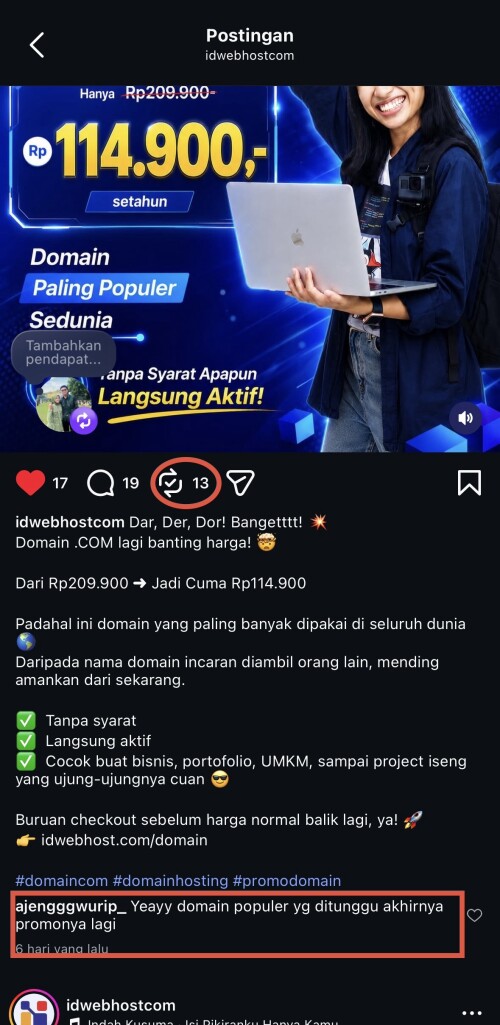
Task: Tap the Tambahkan pendapat bubble
Action: click(63, 352)
